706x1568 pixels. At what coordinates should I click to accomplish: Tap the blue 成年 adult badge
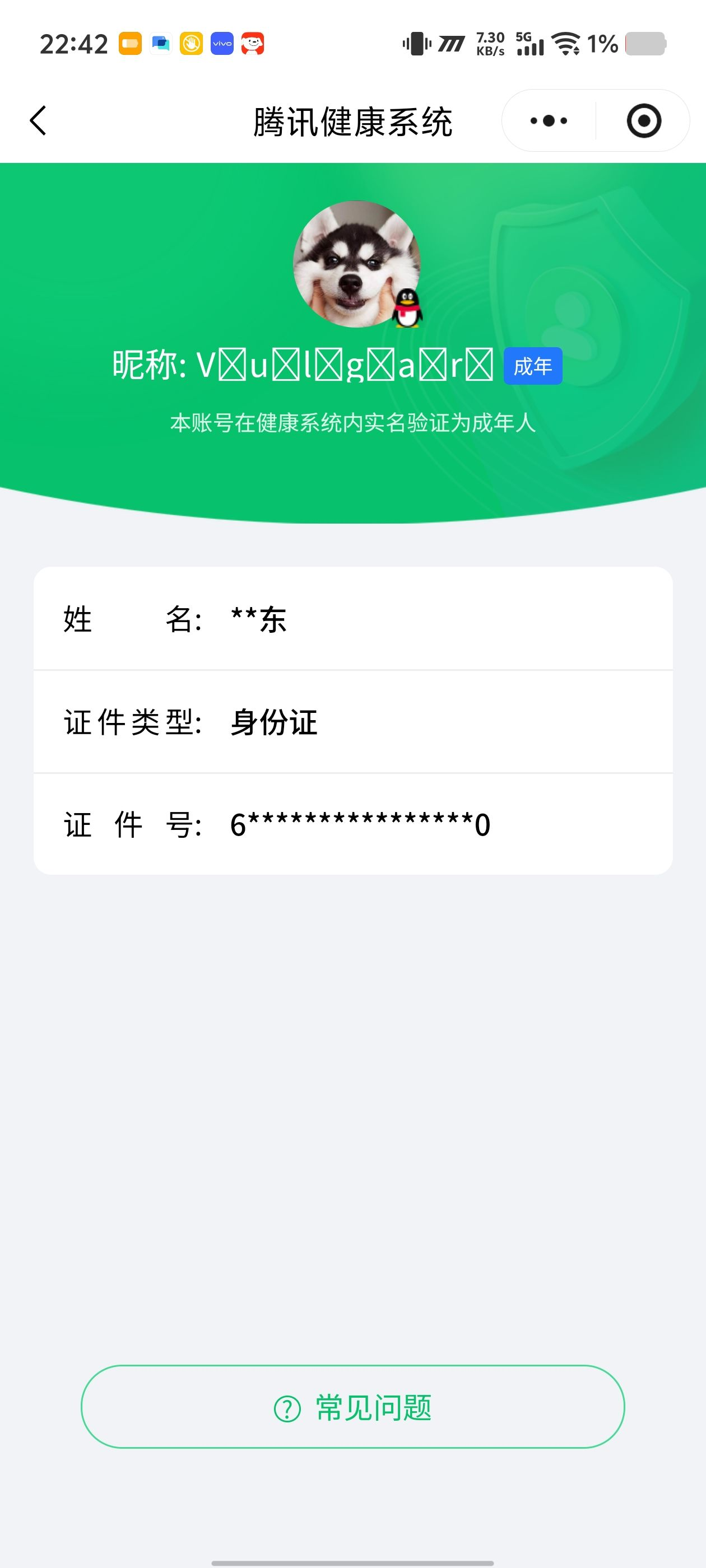(x=532, y=366)
